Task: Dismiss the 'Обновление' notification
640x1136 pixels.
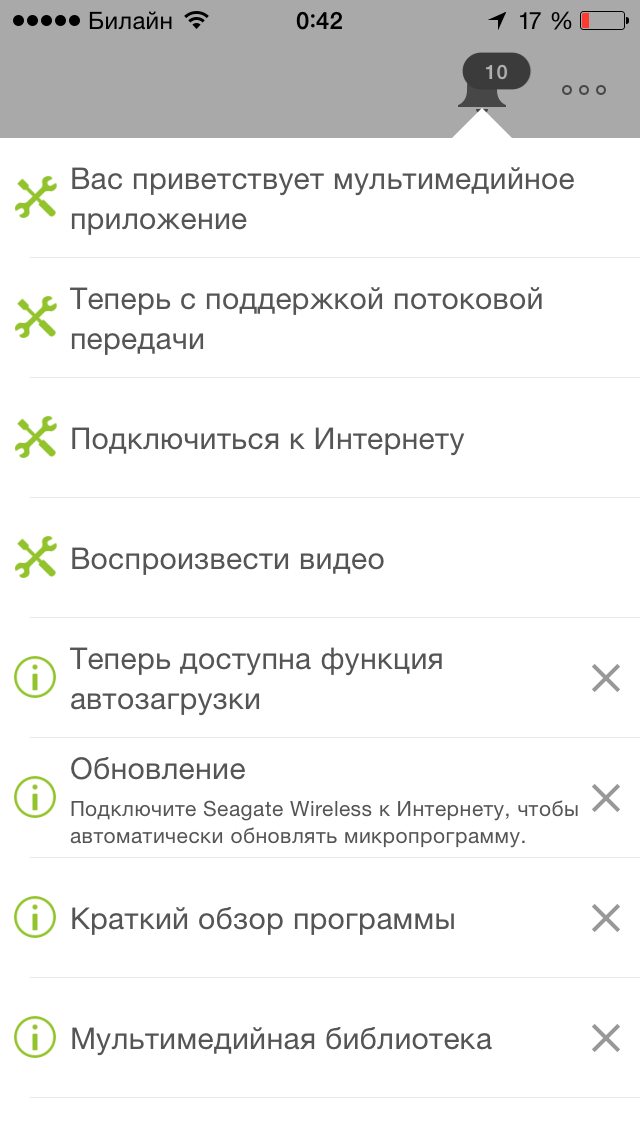Action: [x=606, y=798]
